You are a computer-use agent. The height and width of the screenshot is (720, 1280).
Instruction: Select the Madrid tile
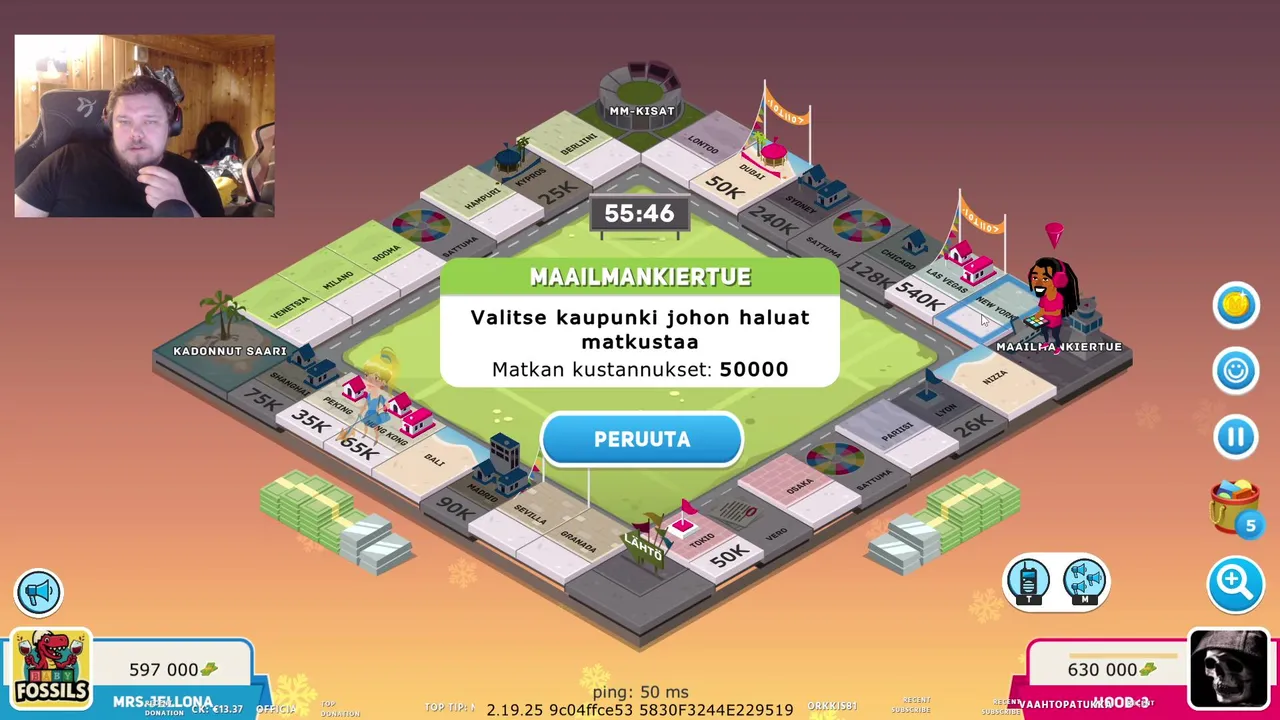coord(487,492)
